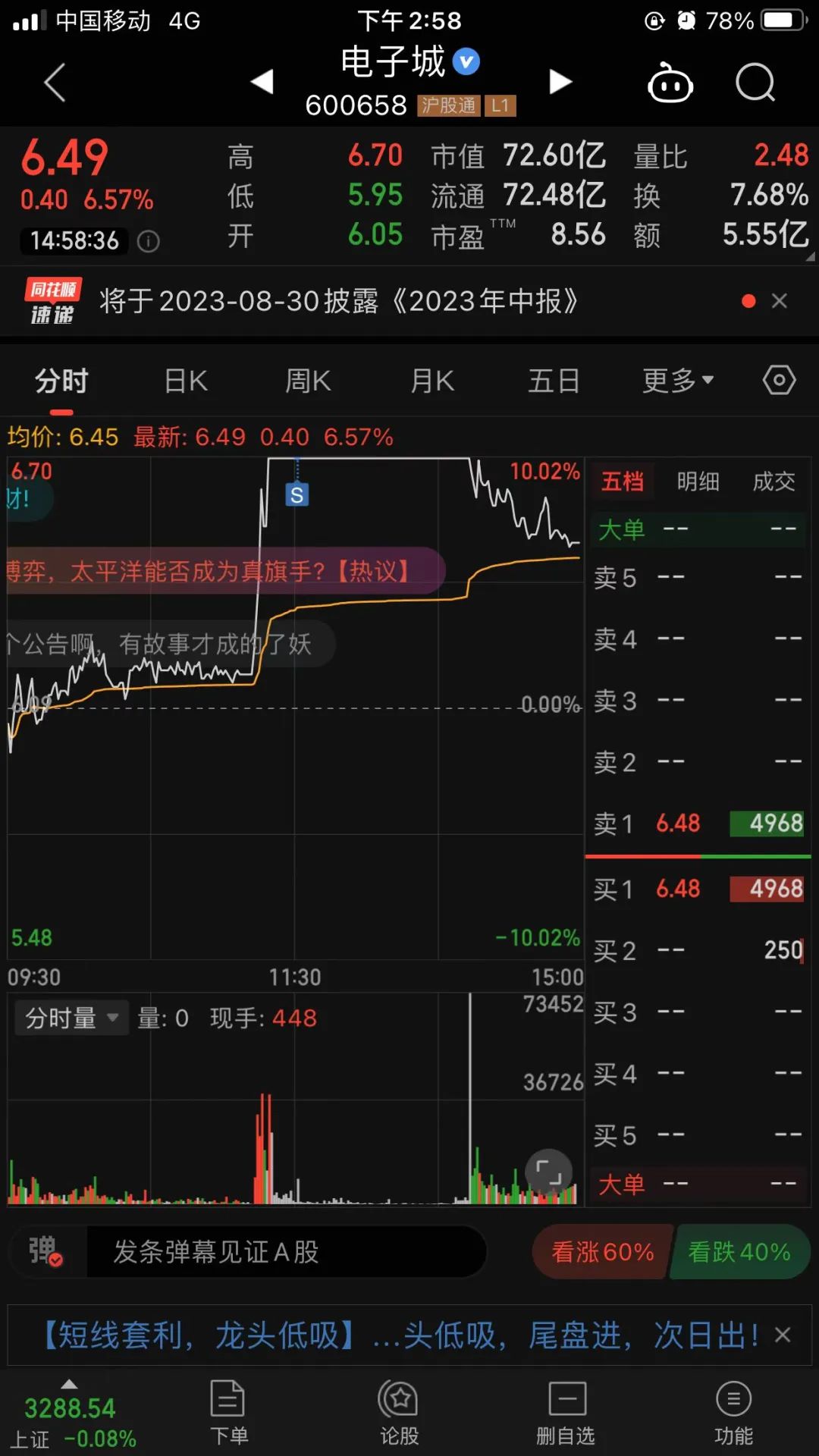This screenshot has width=819, height=1456.
Task: Switch to the 日K chart tab
Action: tap(186, 381)
